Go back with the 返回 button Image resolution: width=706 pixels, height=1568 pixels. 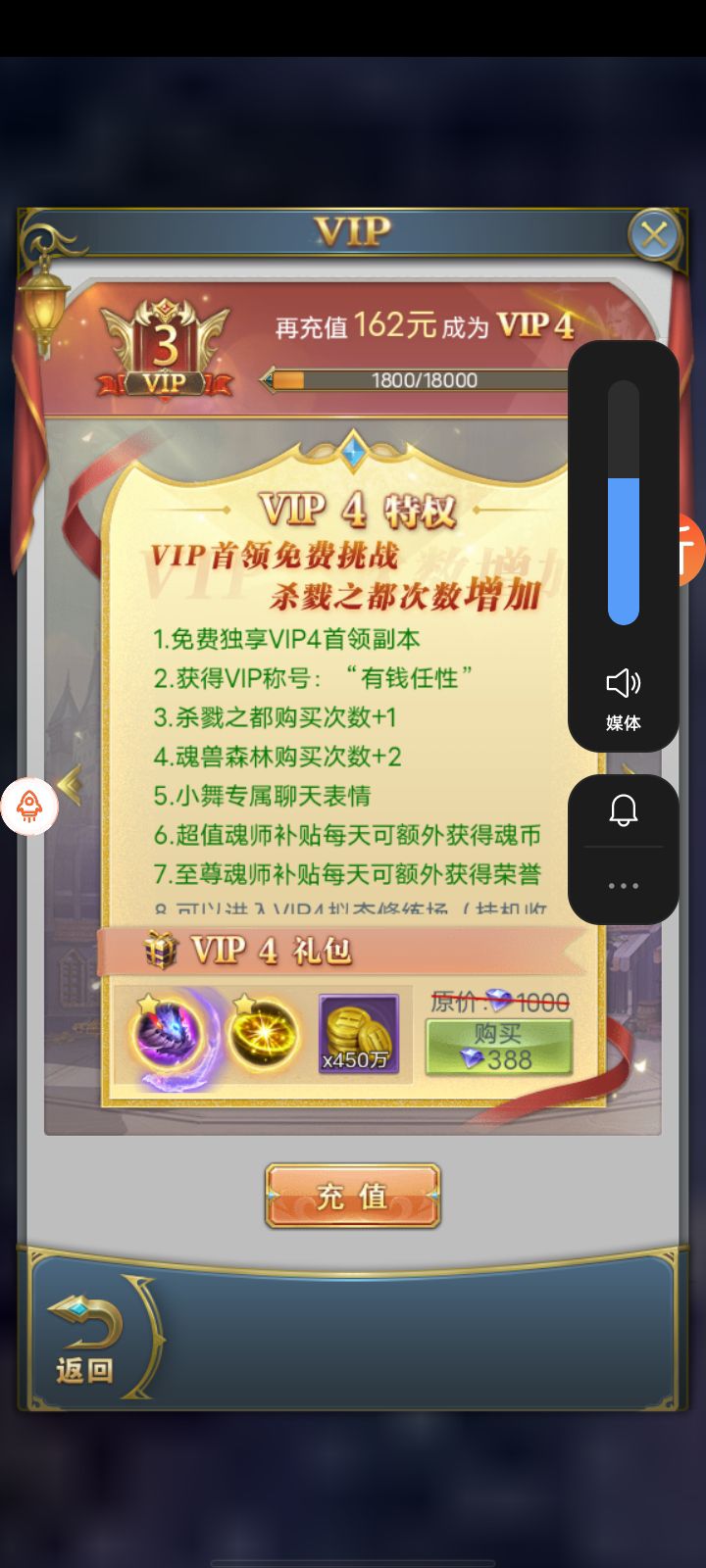coord(85,1341)
